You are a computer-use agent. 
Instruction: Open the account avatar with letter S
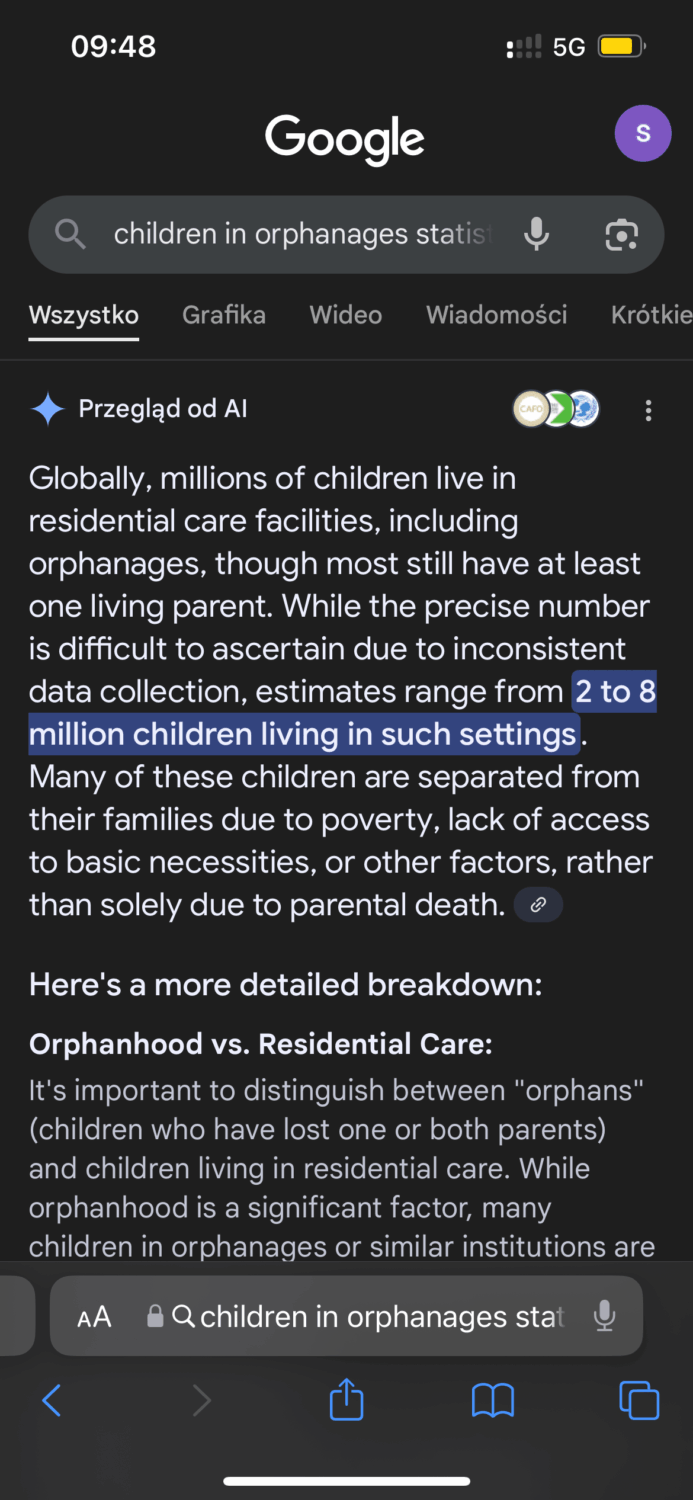(642, 133)
